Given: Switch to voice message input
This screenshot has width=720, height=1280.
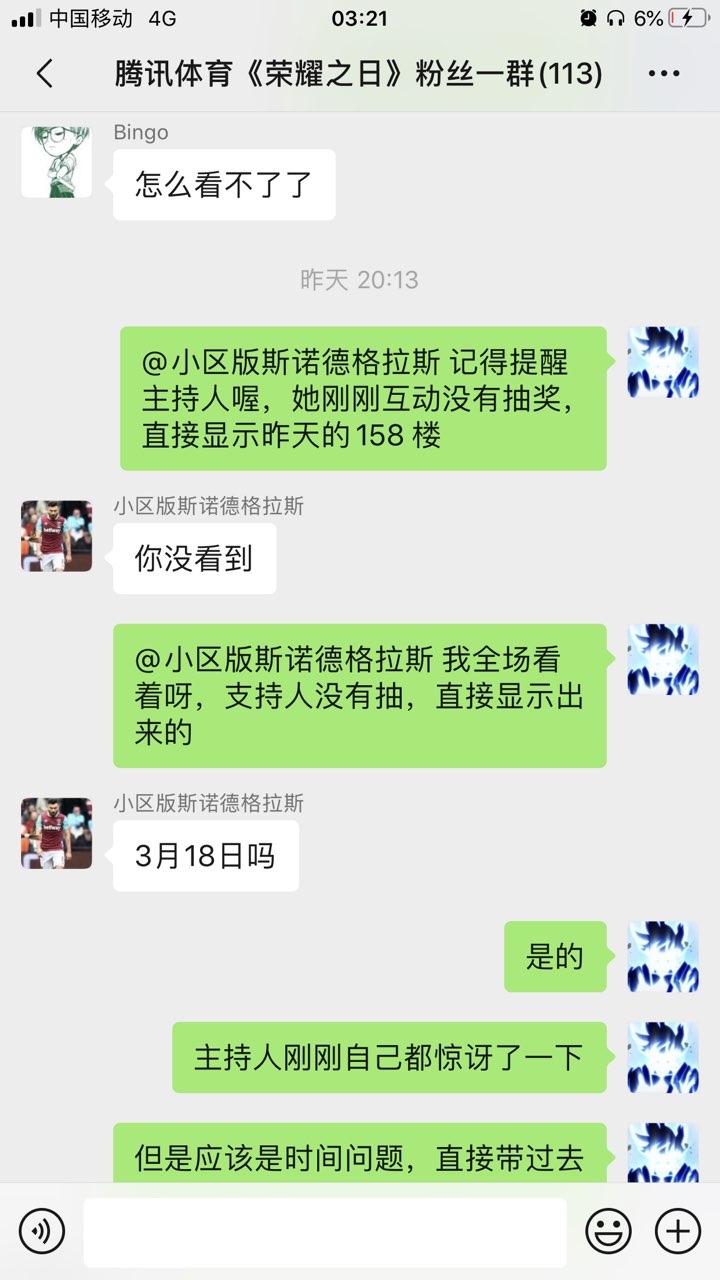Looking at the screenshot, I should (x=42, y=1231).
